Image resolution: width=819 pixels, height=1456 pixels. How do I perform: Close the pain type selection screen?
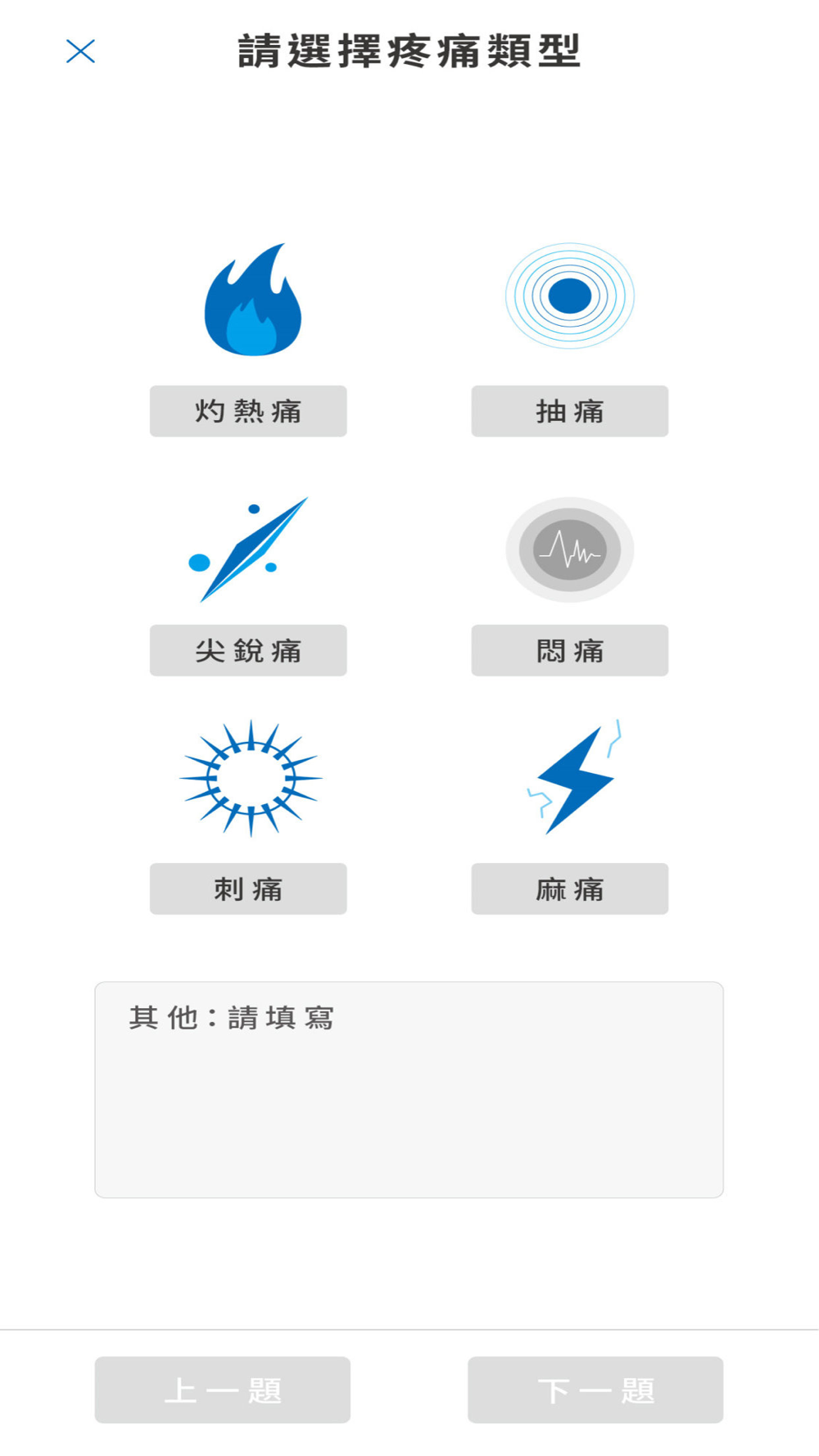(x=80, y=51)
